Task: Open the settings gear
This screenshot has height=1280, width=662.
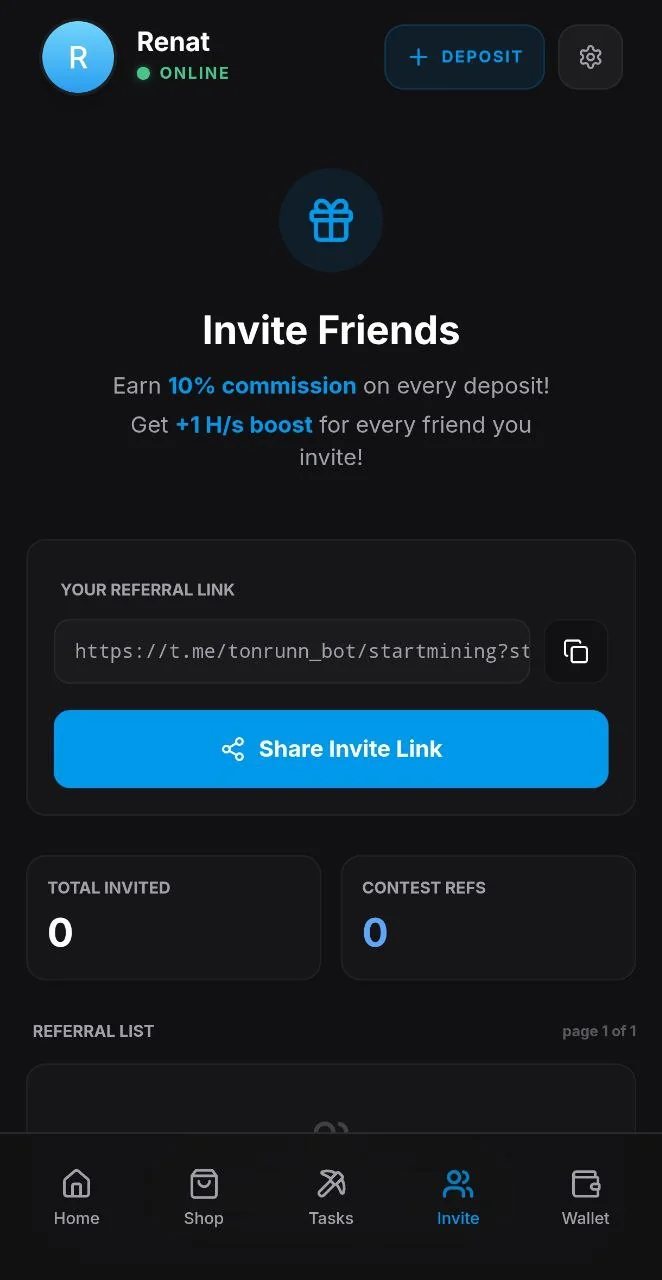Action: pos(590,57)
